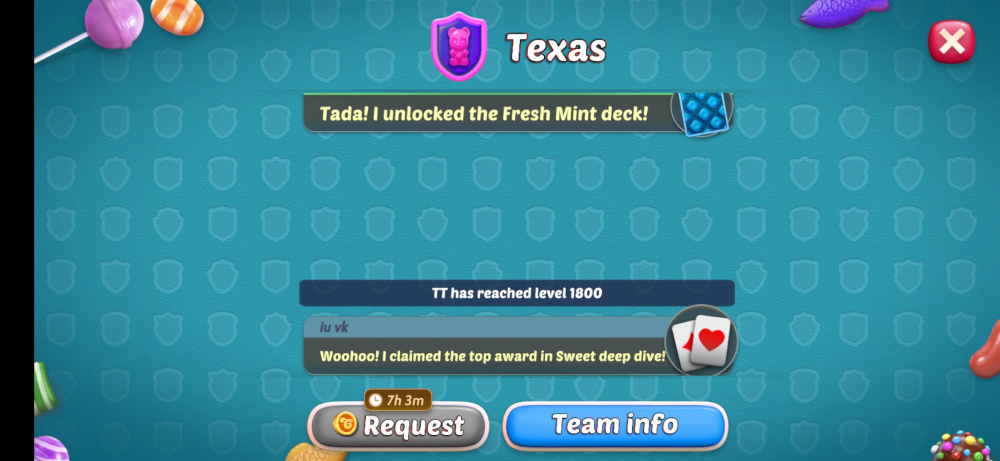Open Team info
The image size is (1000, 461).
(615, 425)
